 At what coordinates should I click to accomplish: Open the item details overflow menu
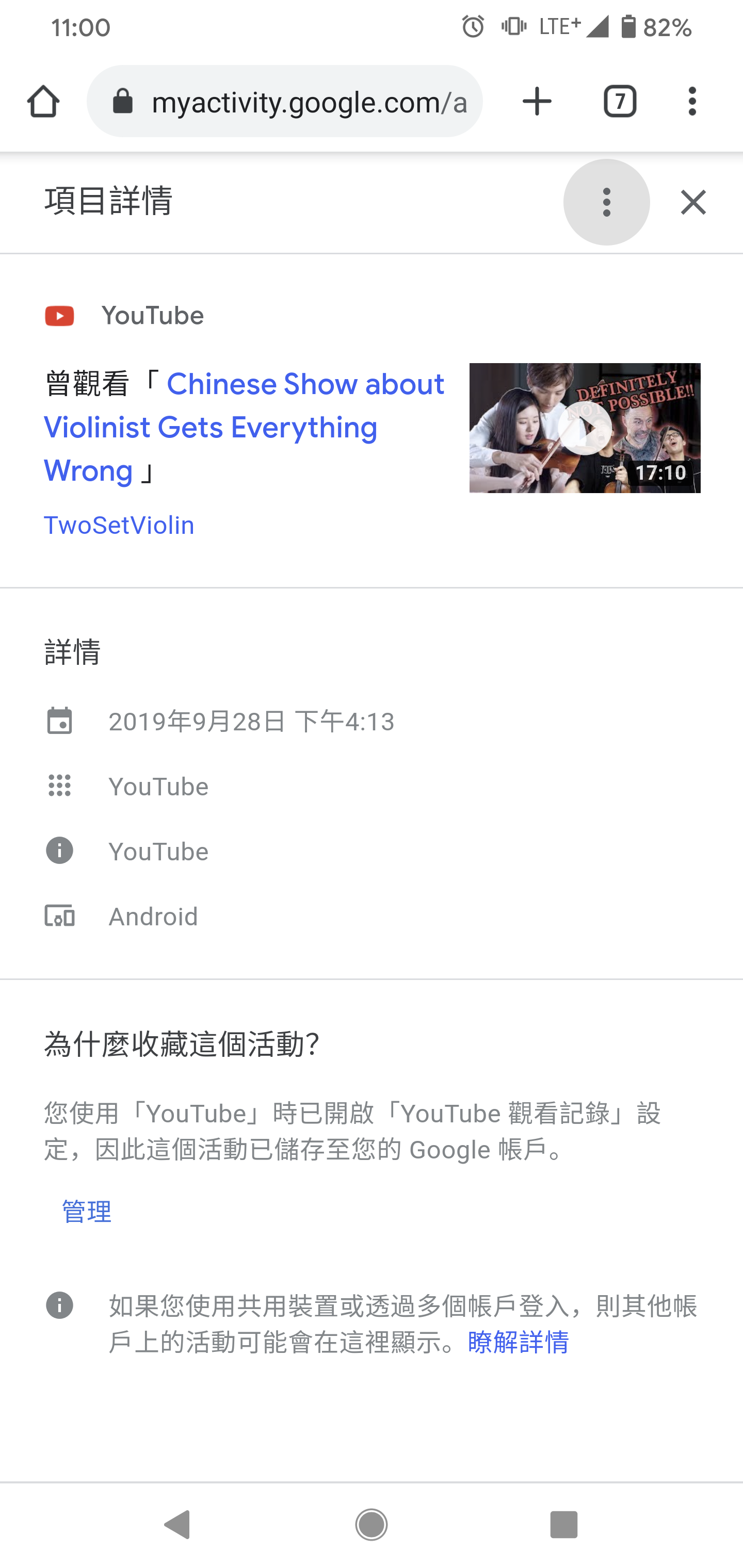[606, 202]
